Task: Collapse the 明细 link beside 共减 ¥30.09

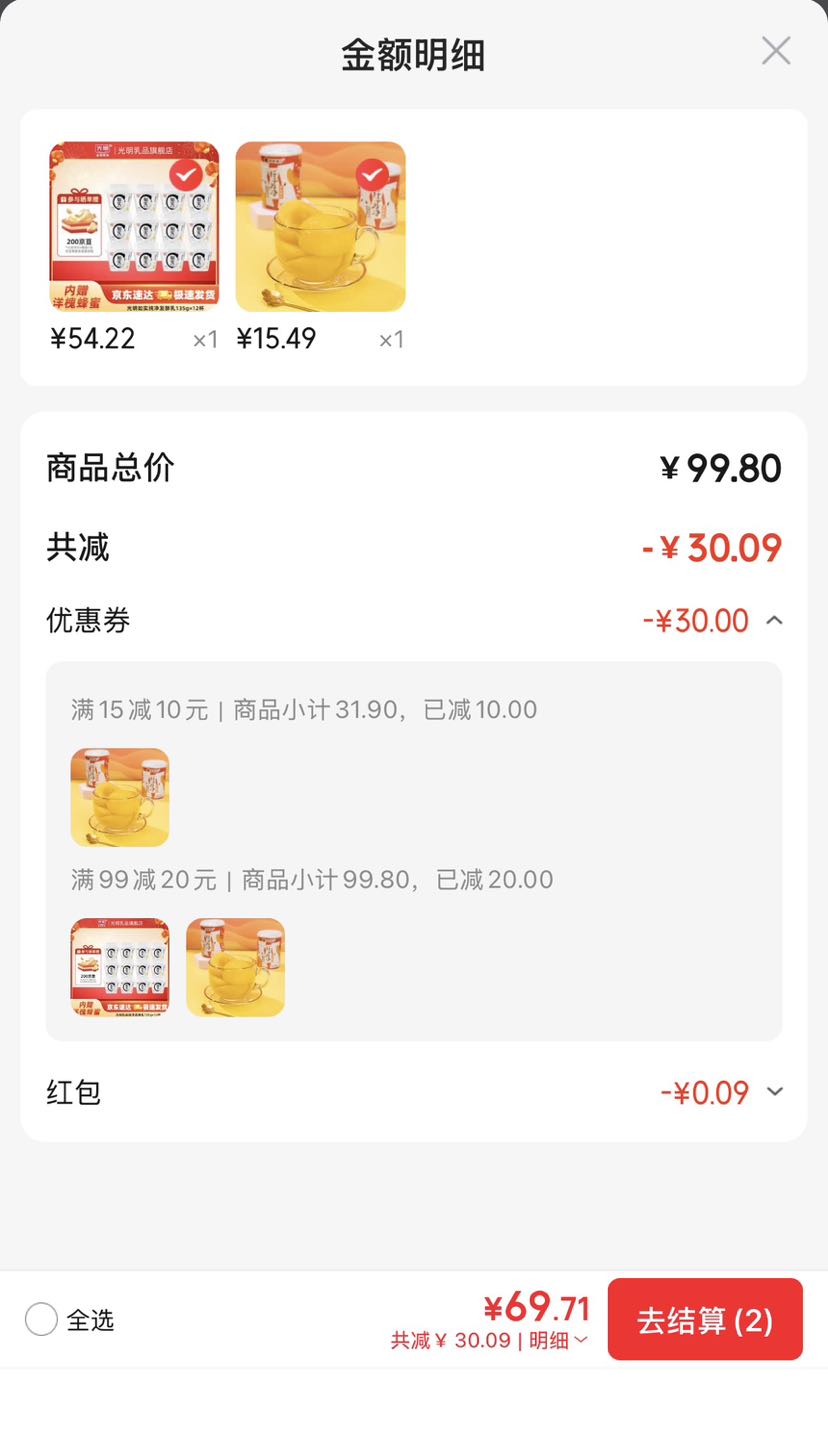Action: click(558, 1341)
